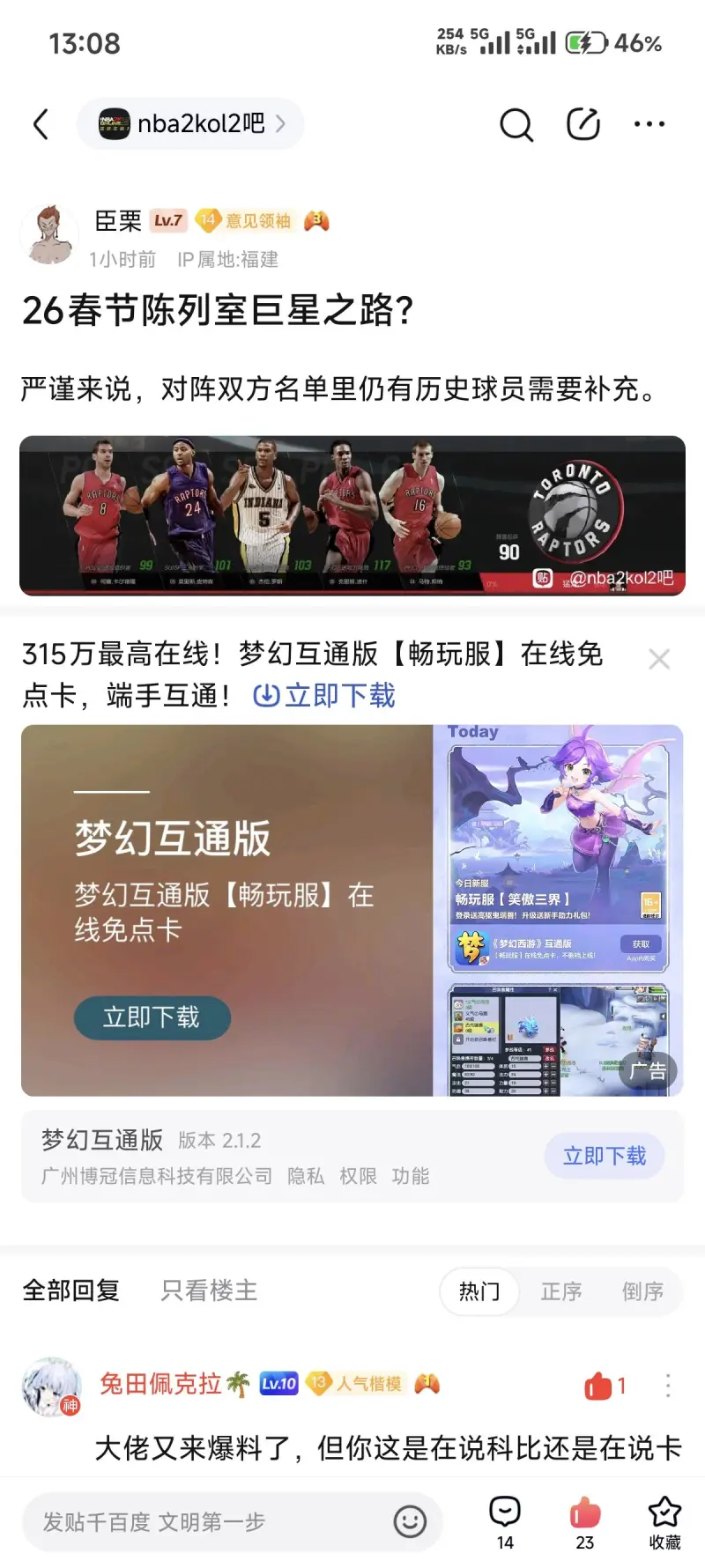Go back using the arrow
The image size is (705, 1568).
tap(41, 124)
